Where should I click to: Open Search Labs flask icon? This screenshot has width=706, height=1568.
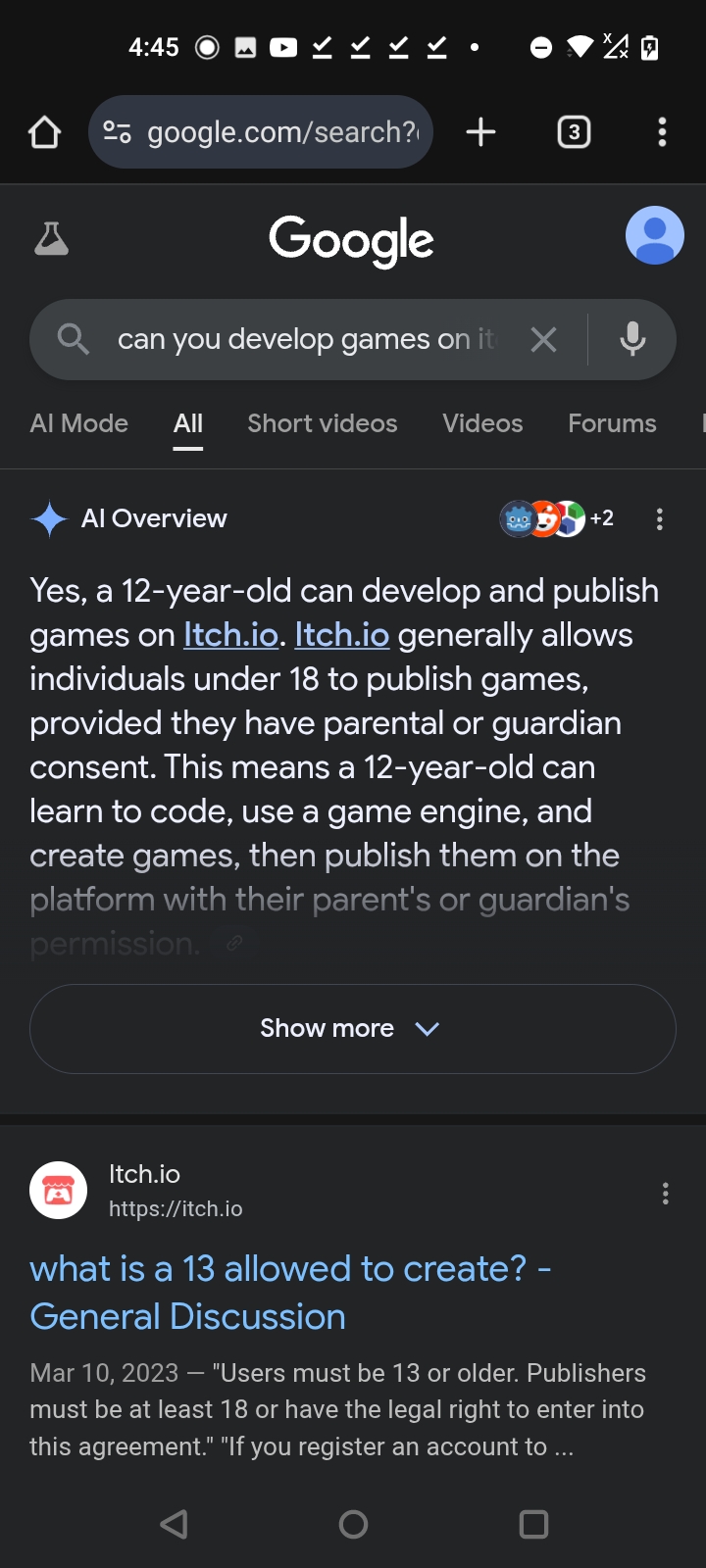pyautogui.click(x=51, y=238)
